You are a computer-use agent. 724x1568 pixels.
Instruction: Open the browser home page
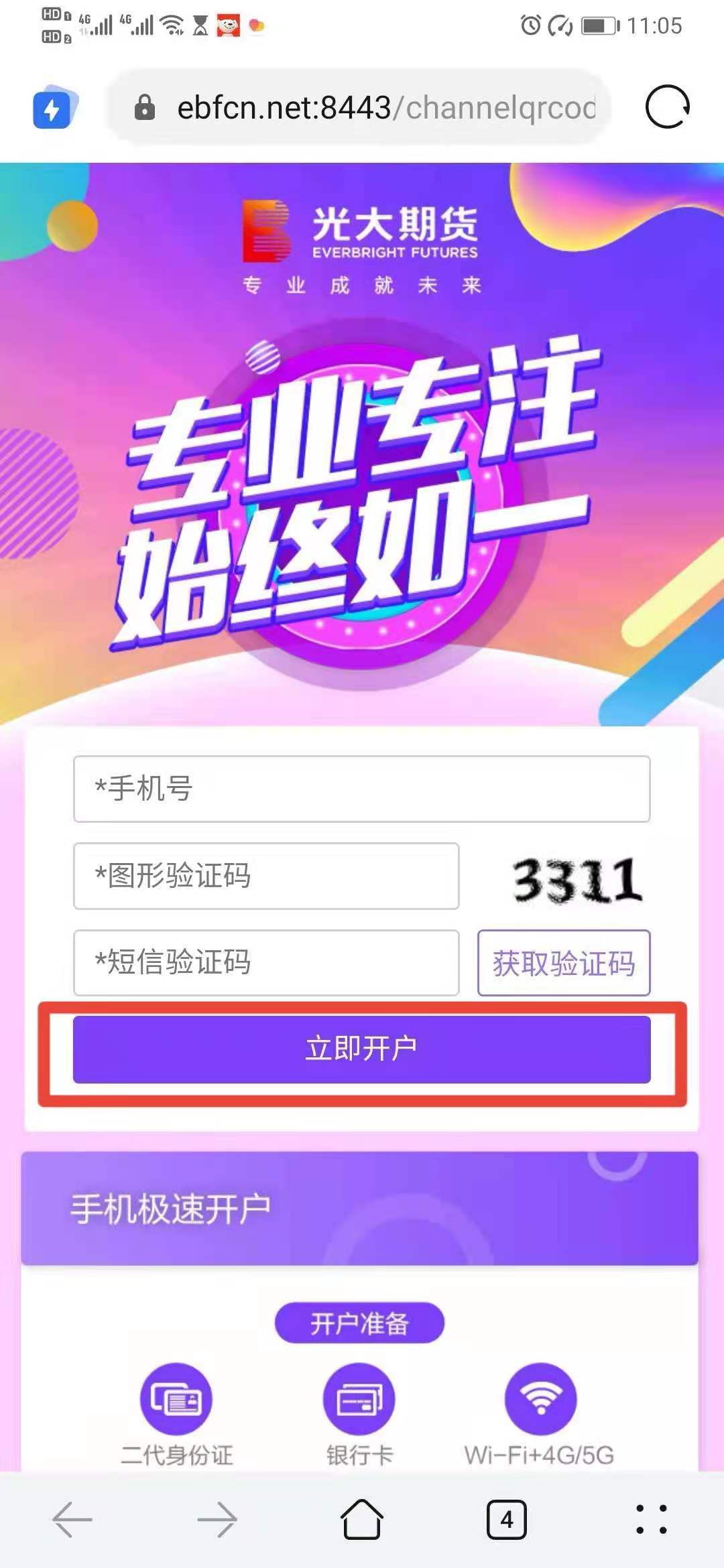tap(362, 1519)
